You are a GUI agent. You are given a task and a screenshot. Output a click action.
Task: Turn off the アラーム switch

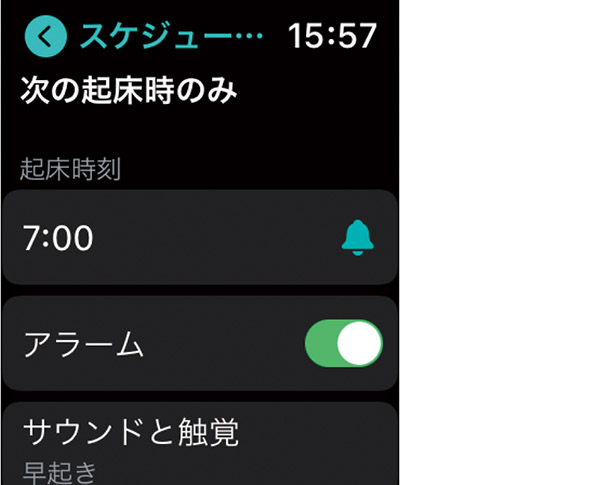click(x=343, y=344)
